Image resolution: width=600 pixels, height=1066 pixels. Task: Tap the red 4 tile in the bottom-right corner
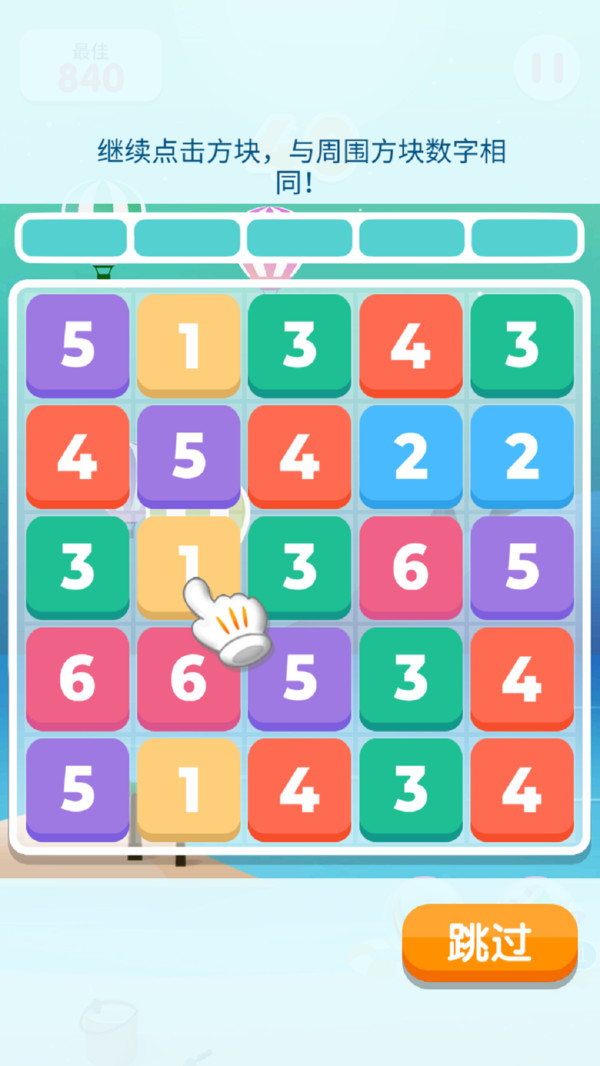pos(521,788)
